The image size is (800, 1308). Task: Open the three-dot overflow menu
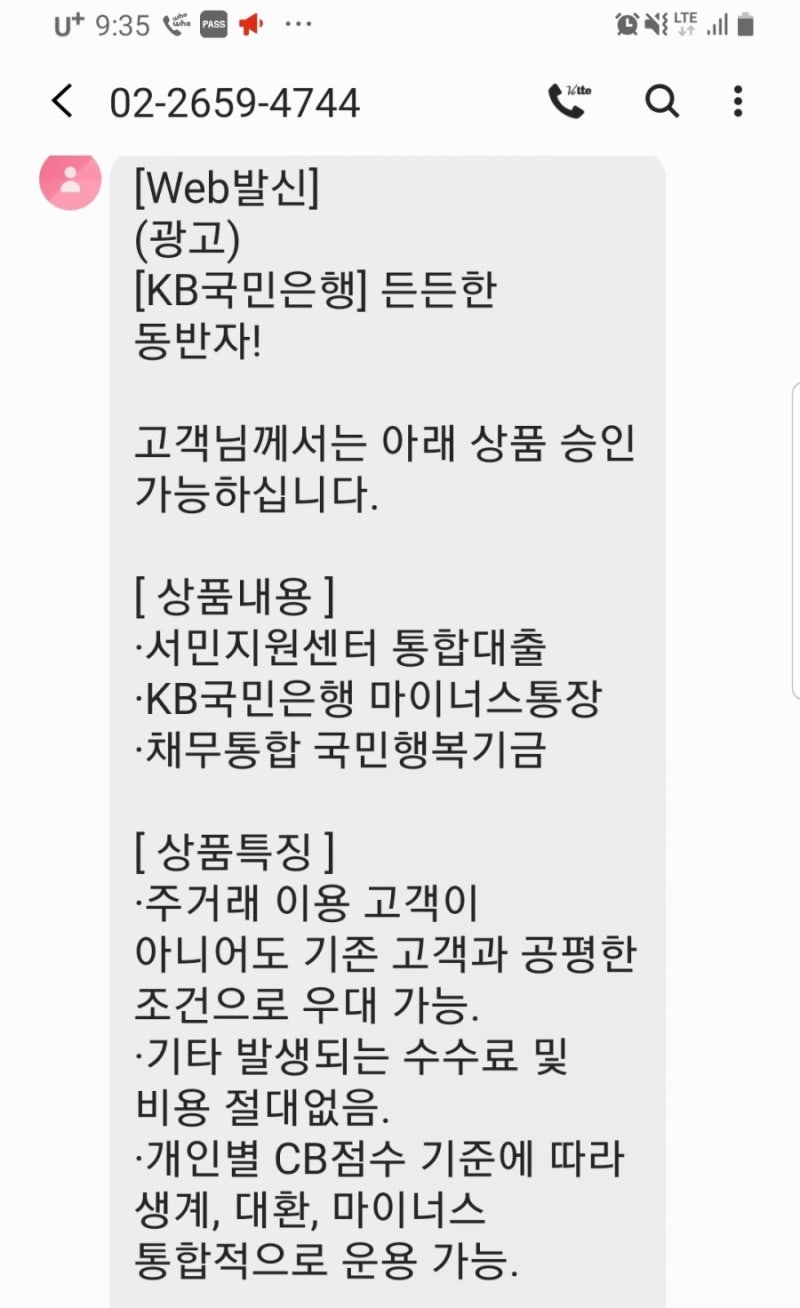[x=738, y=101]
